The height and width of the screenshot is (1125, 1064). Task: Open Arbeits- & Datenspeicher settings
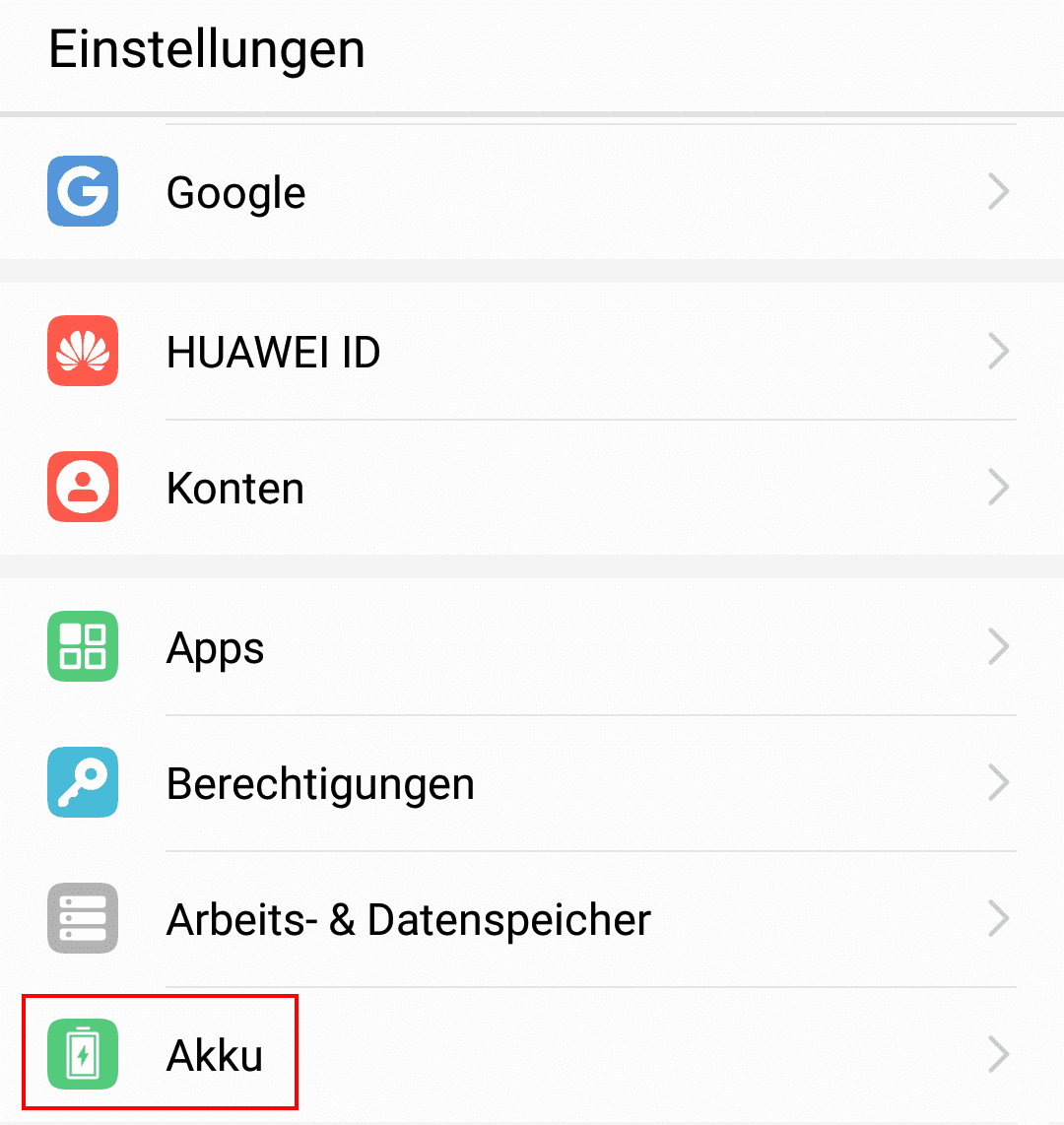pyautogui.click(x=532, y=919)
